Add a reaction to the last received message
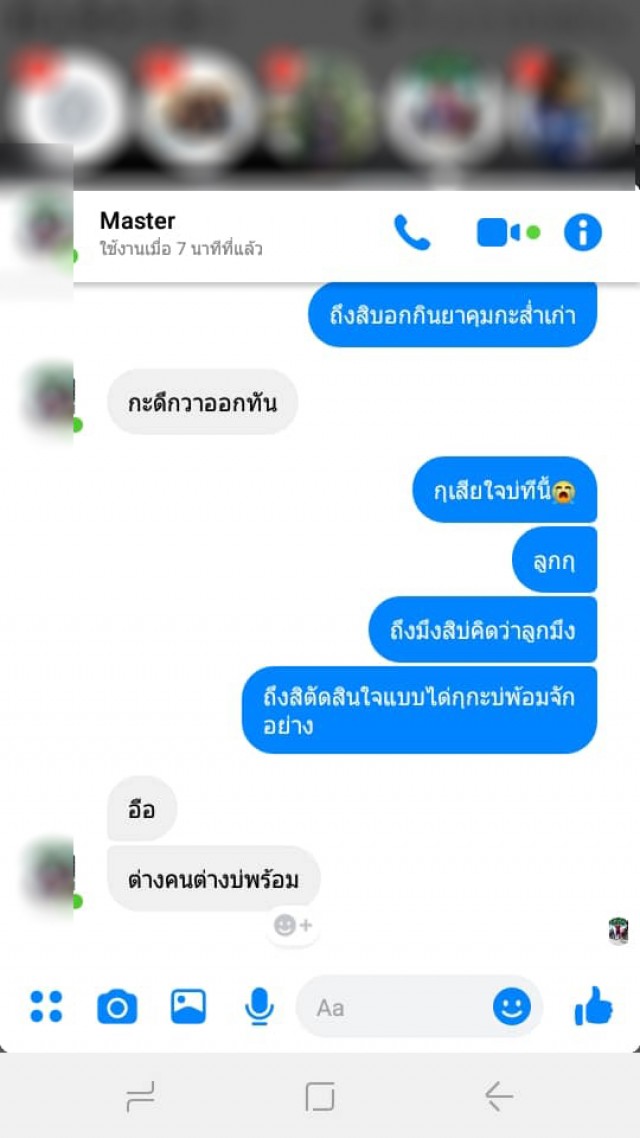Viewport: 640px width, 1138px height. pos(293,926)
